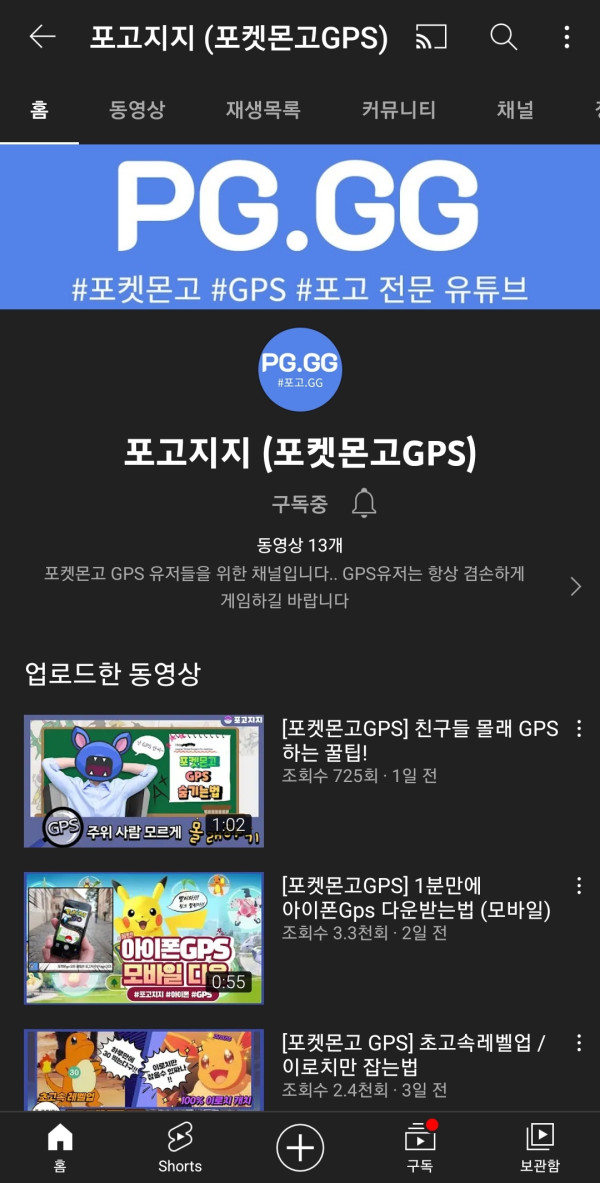Screen dimensions: 600x1183
Task: Open the 구독 subscriptions tab
Action: [420, 1147]
